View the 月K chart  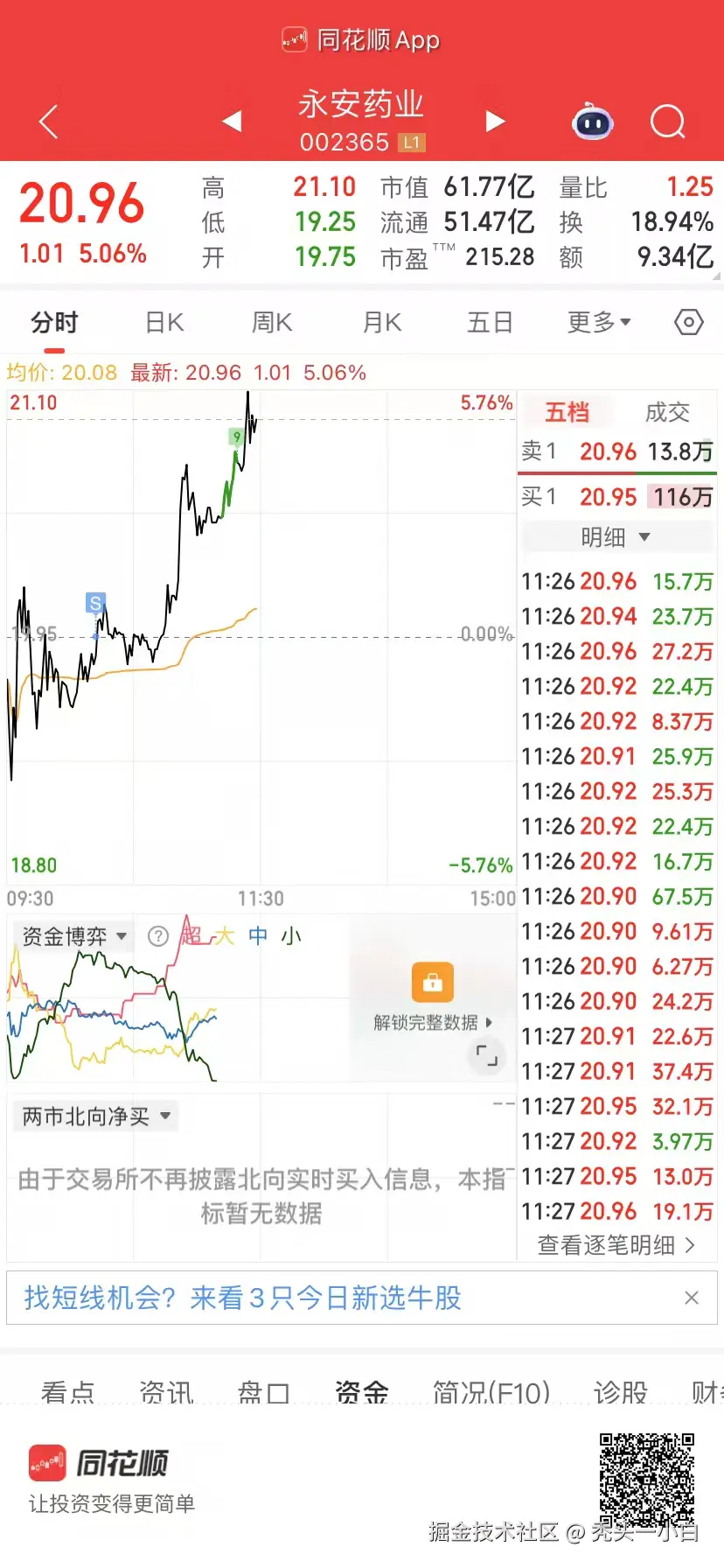(x=382, y=323)
